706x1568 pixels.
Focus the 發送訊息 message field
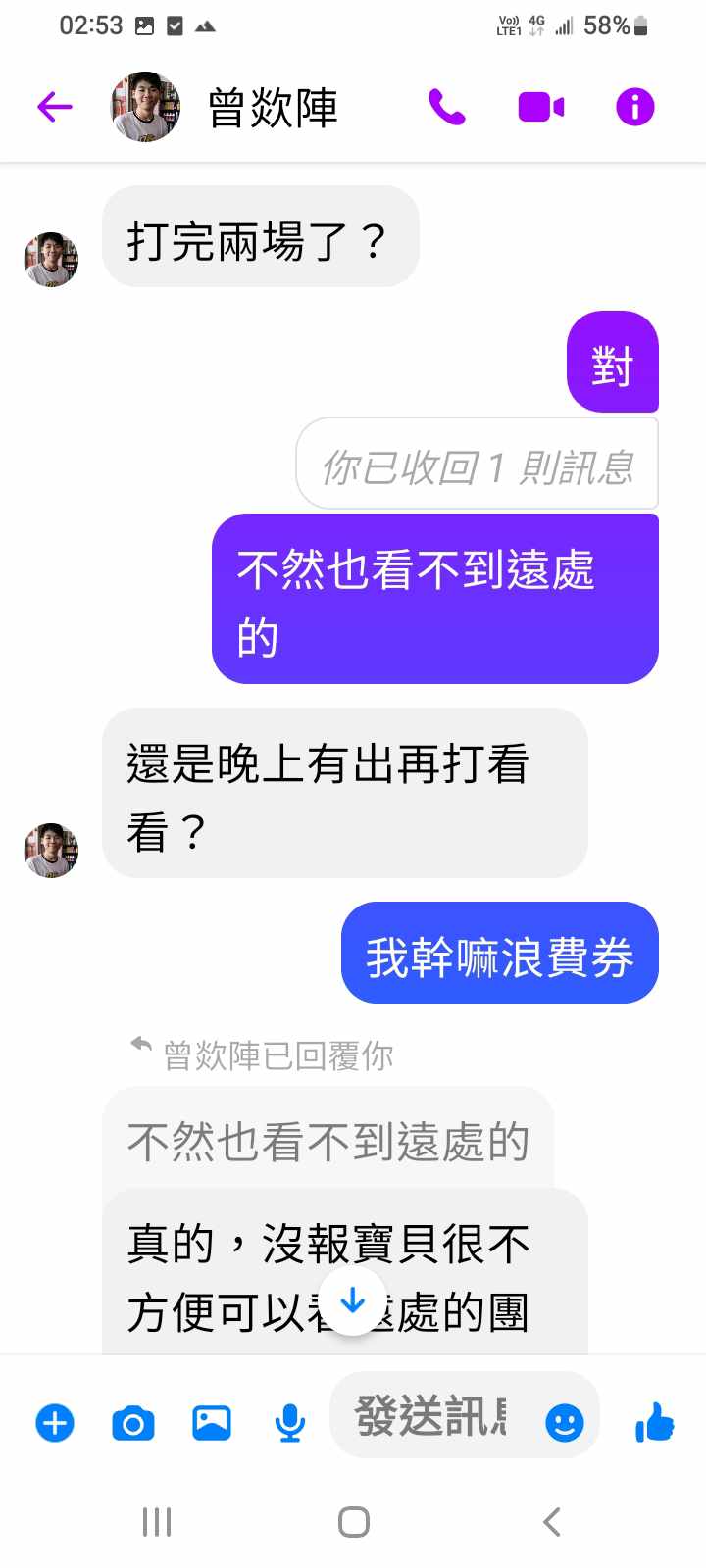point(431,1416)
